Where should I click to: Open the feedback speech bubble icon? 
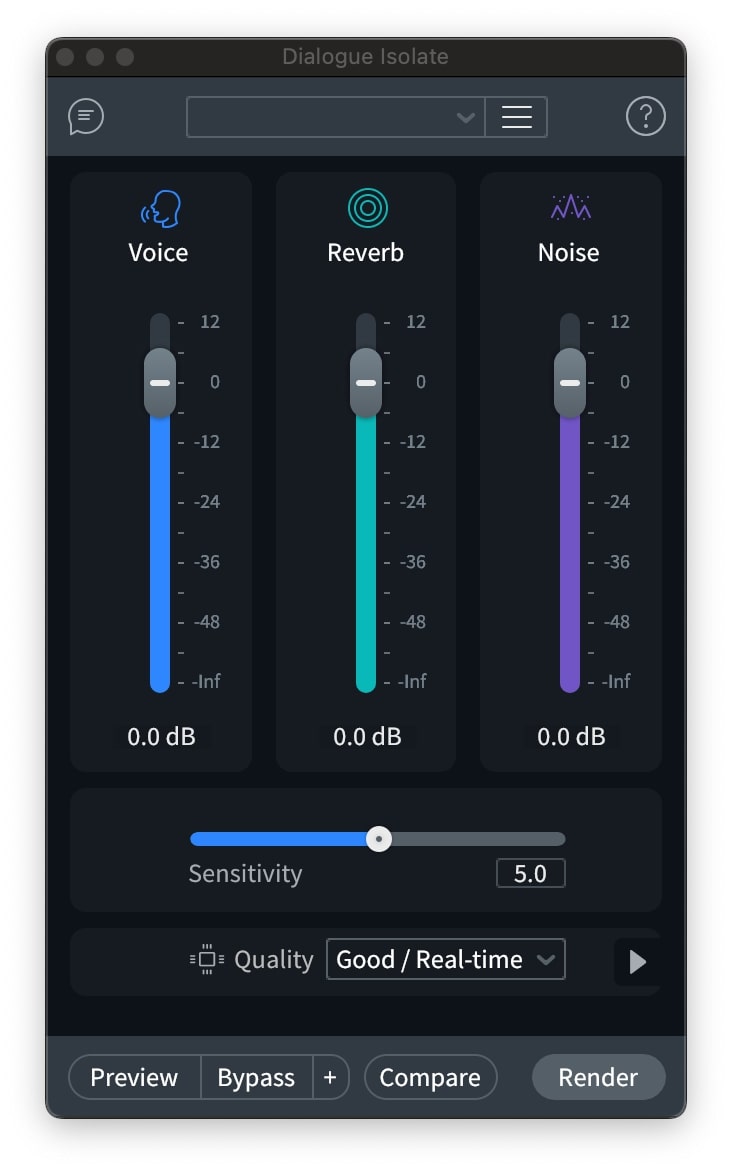[85, 117]
